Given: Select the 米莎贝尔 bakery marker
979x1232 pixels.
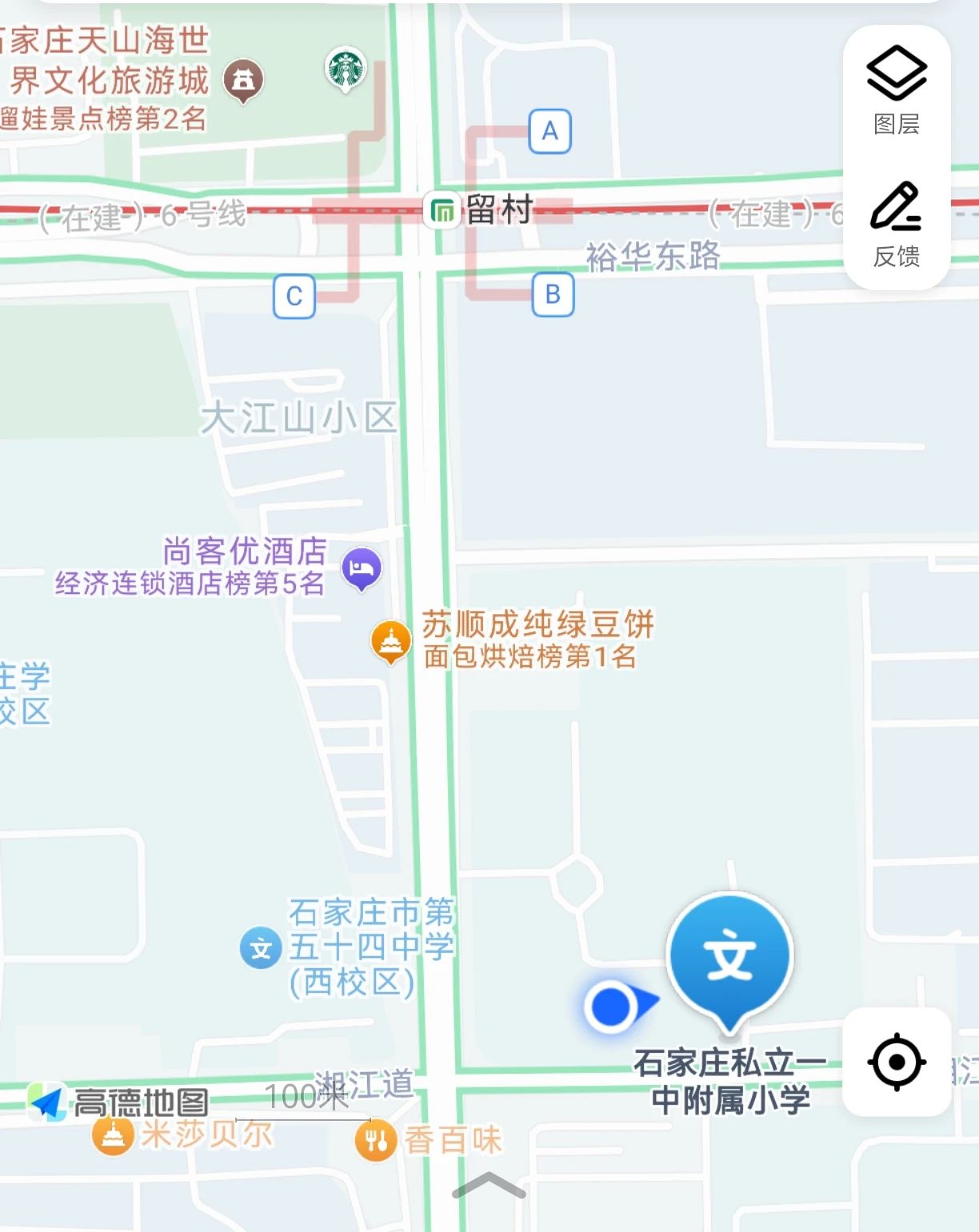Looking at the screenshot, I should 113,1135.
